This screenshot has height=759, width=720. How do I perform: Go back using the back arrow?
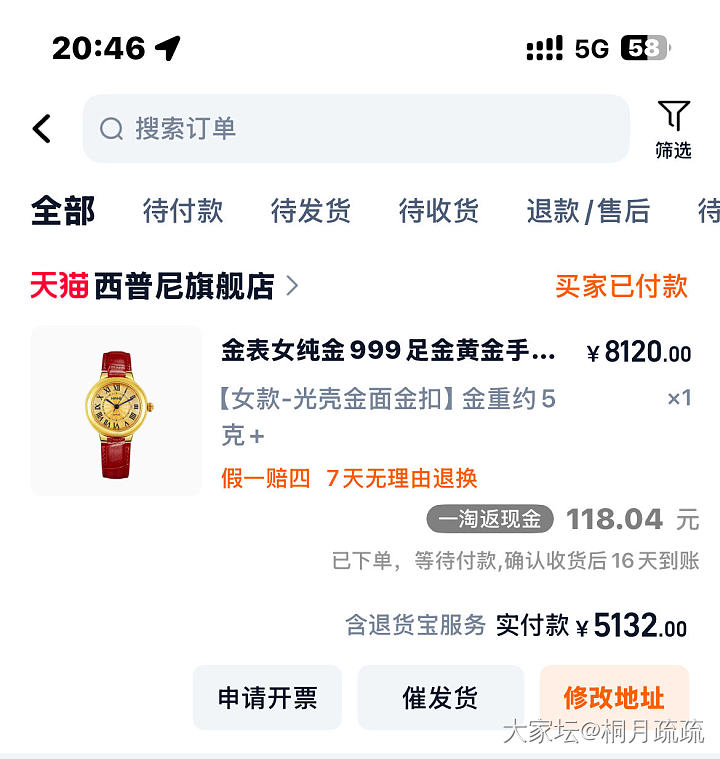(42, 129)
